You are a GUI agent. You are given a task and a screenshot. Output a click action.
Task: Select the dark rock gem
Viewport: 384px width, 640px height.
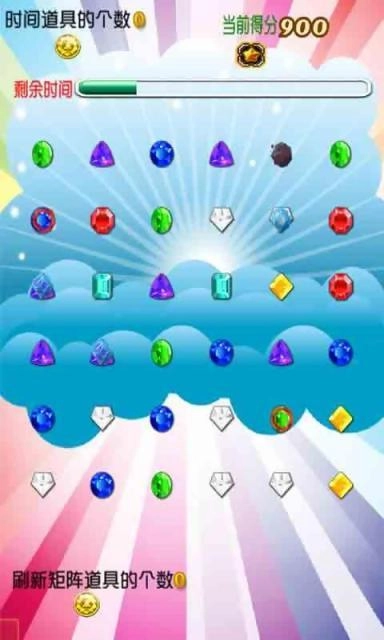pyautogui.click(x=281, y=155)
